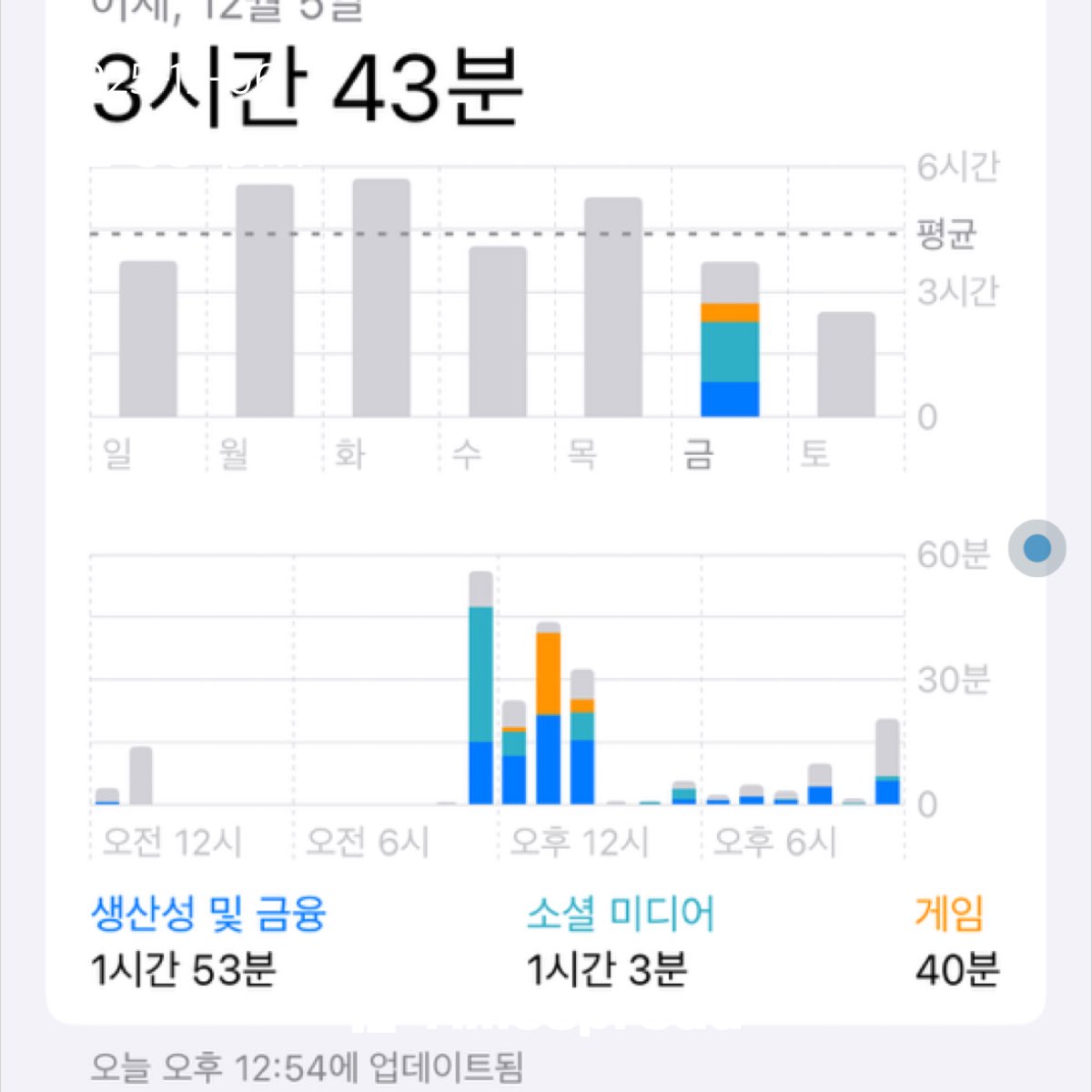Image resolution: width=1092 pixels, height=1092 pixels.
Task: Select the 월 (Monday) usage bar
Action: [x=265, y=300]
